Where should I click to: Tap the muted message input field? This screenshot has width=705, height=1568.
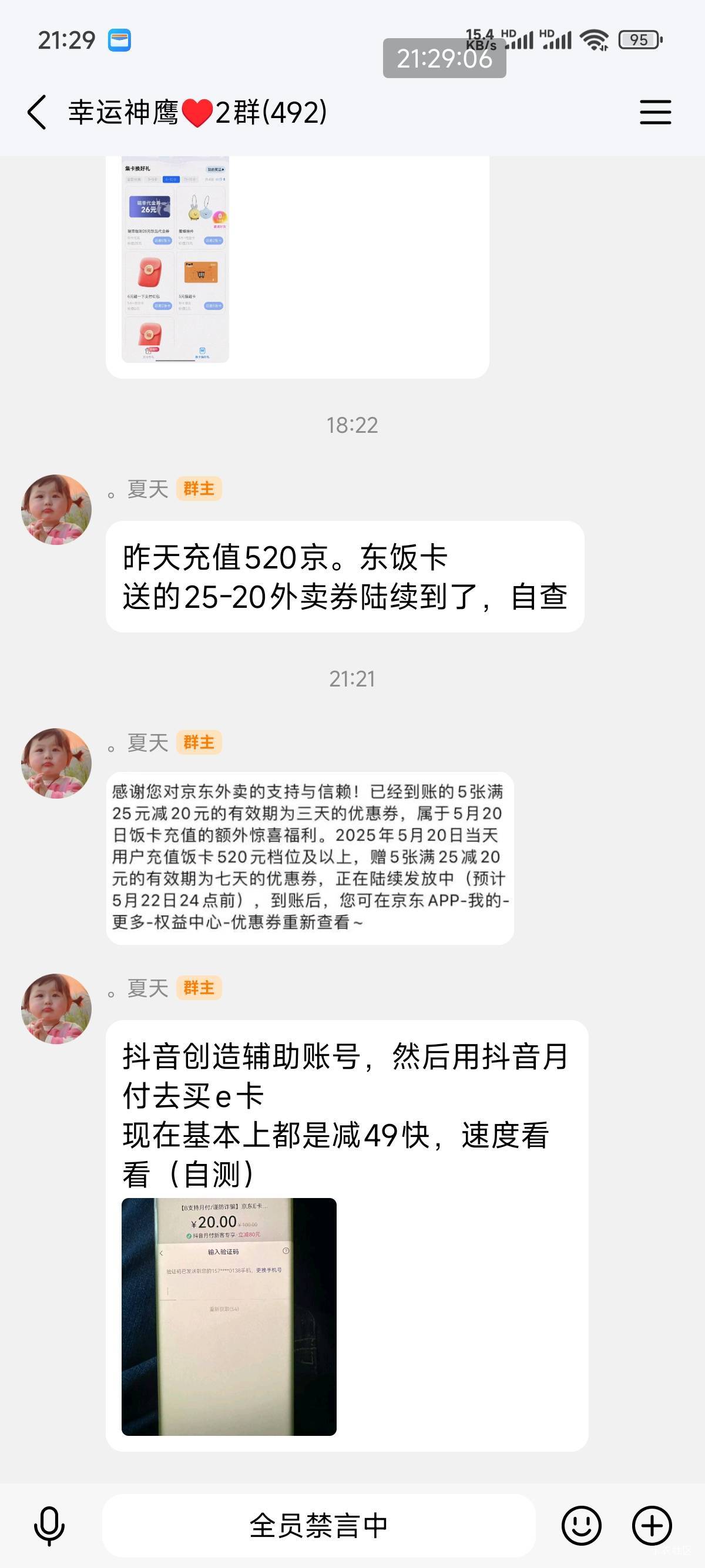pos(319,1525)
